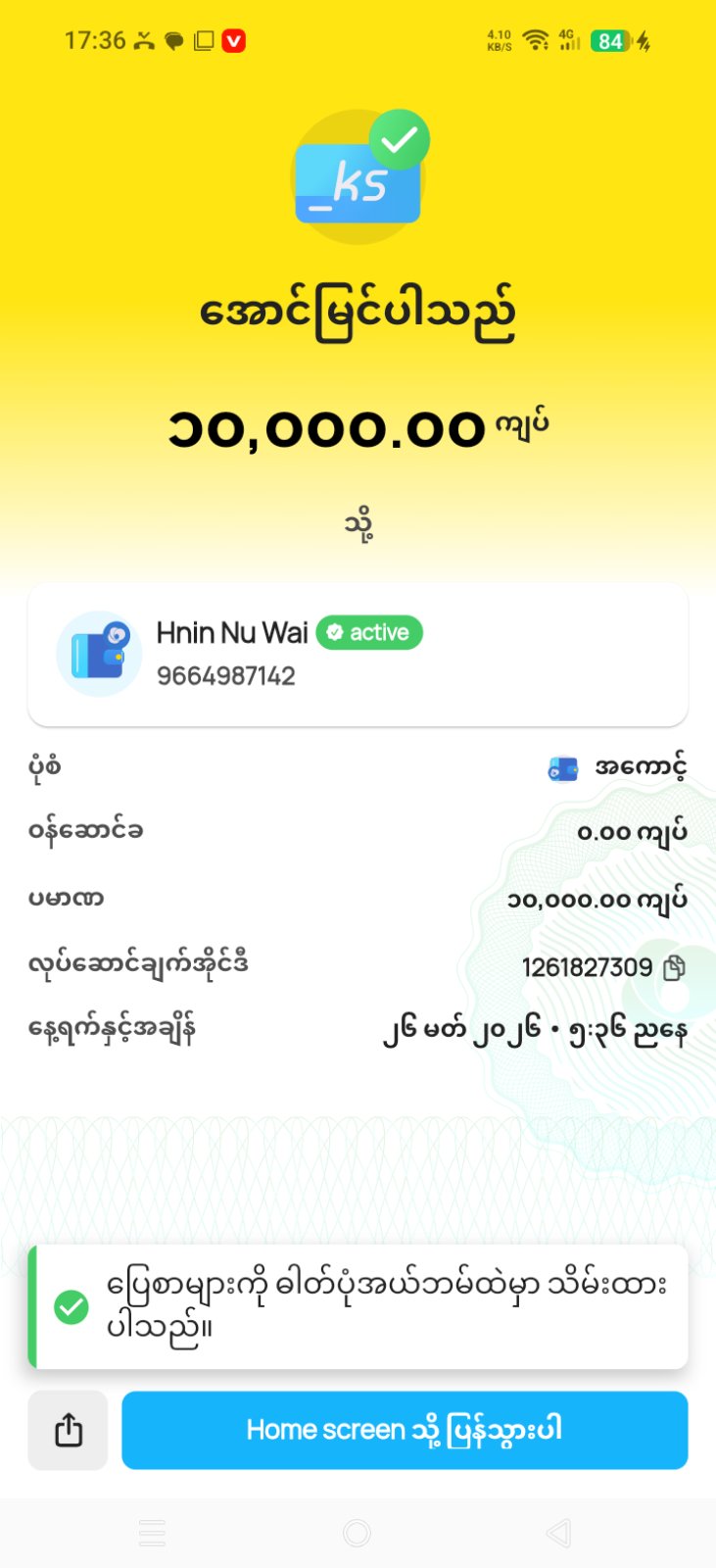Tap the system back button
This screenshot has height=1568, width=716.
558,1533
